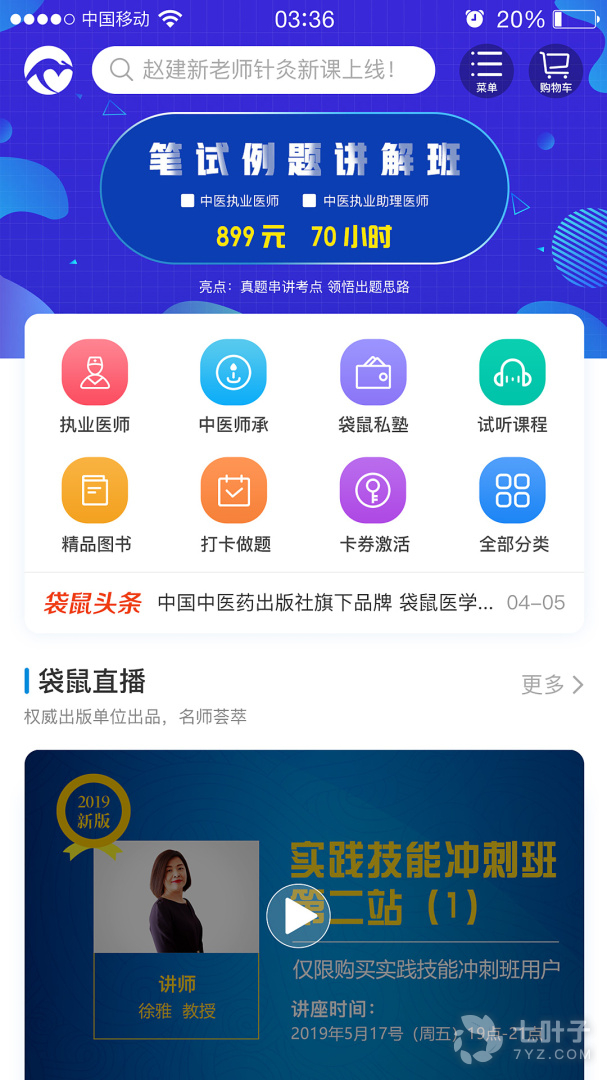Screen dimensions: 607x1080
Task: Go to 中医师承 section
Action: tap(234, 386)
